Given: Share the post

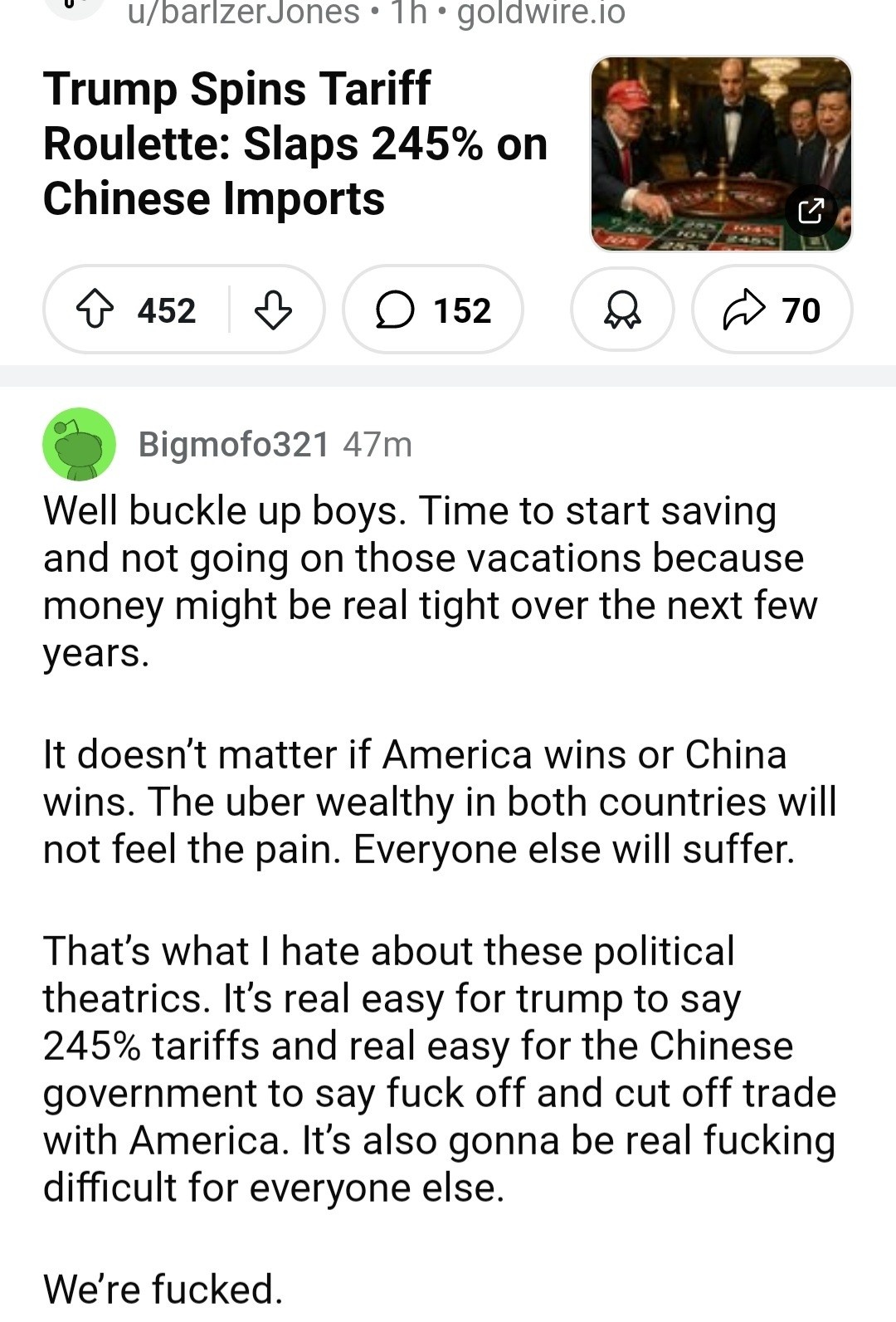Looking at the screenshot, I should point(772,310).
